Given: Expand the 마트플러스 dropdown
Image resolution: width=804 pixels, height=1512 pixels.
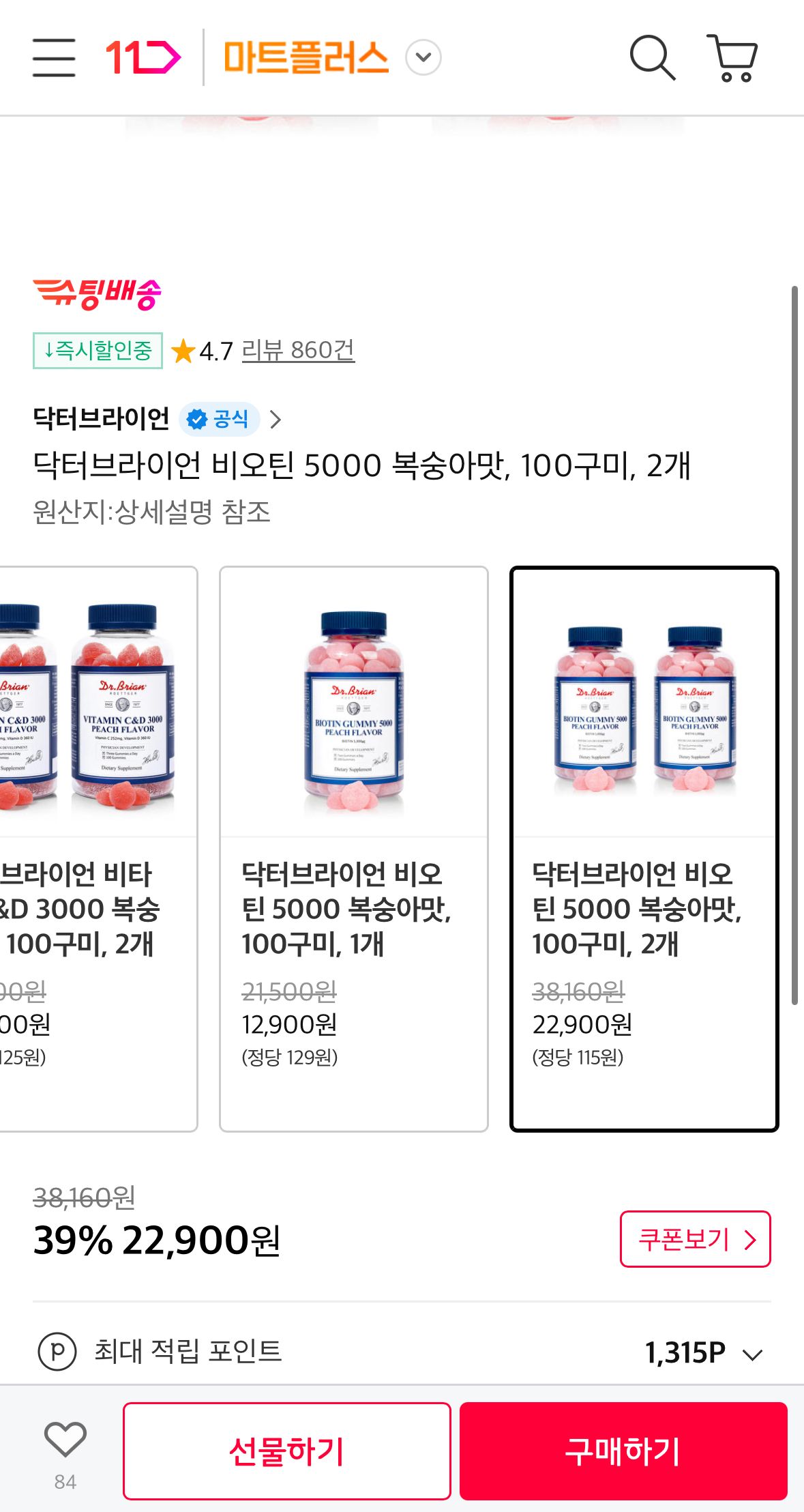Looking at the screenshot, I should click(x=423, y=58).
